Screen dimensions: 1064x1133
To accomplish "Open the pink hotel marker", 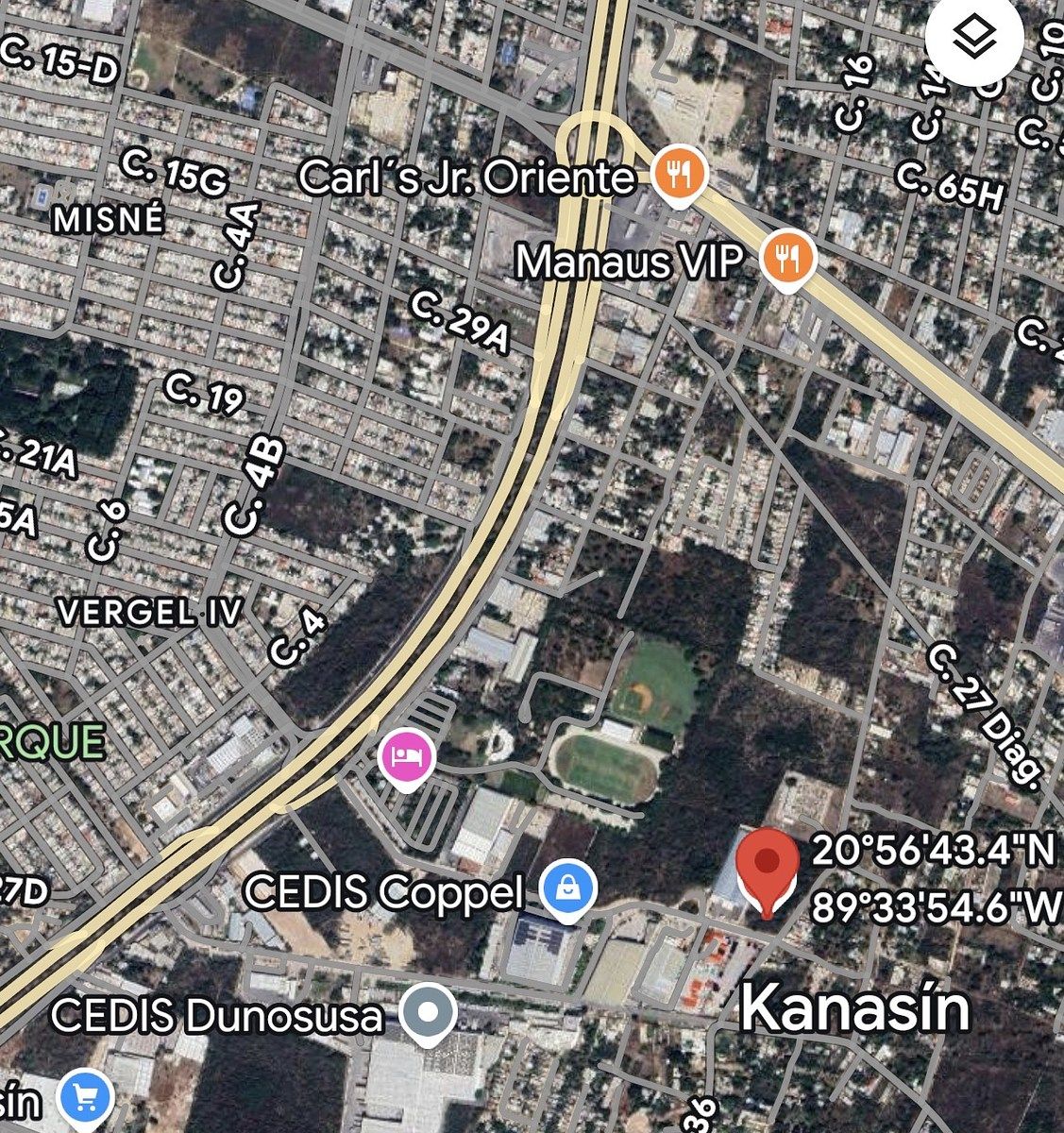I will (x=406, y=756).
